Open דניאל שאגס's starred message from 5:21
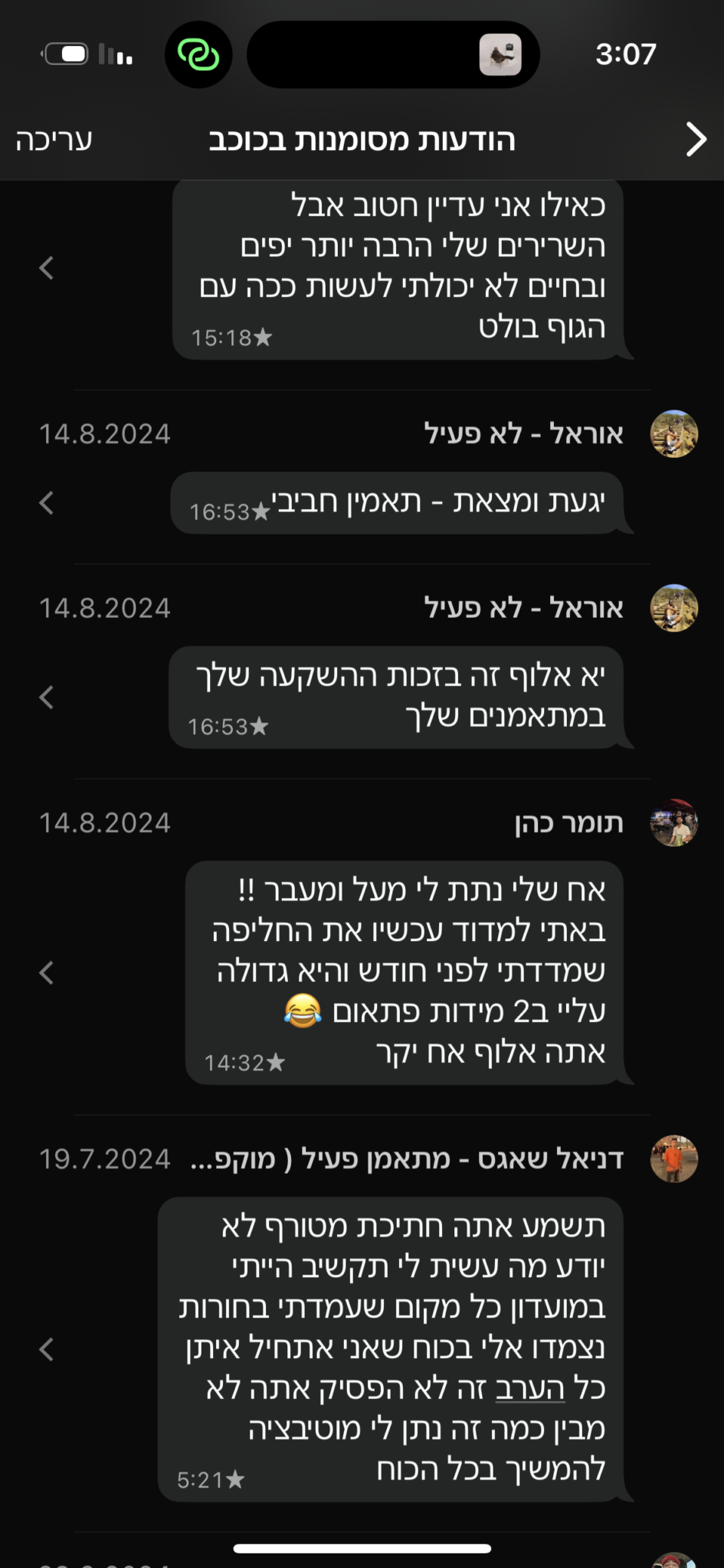 click(391, 1349)
